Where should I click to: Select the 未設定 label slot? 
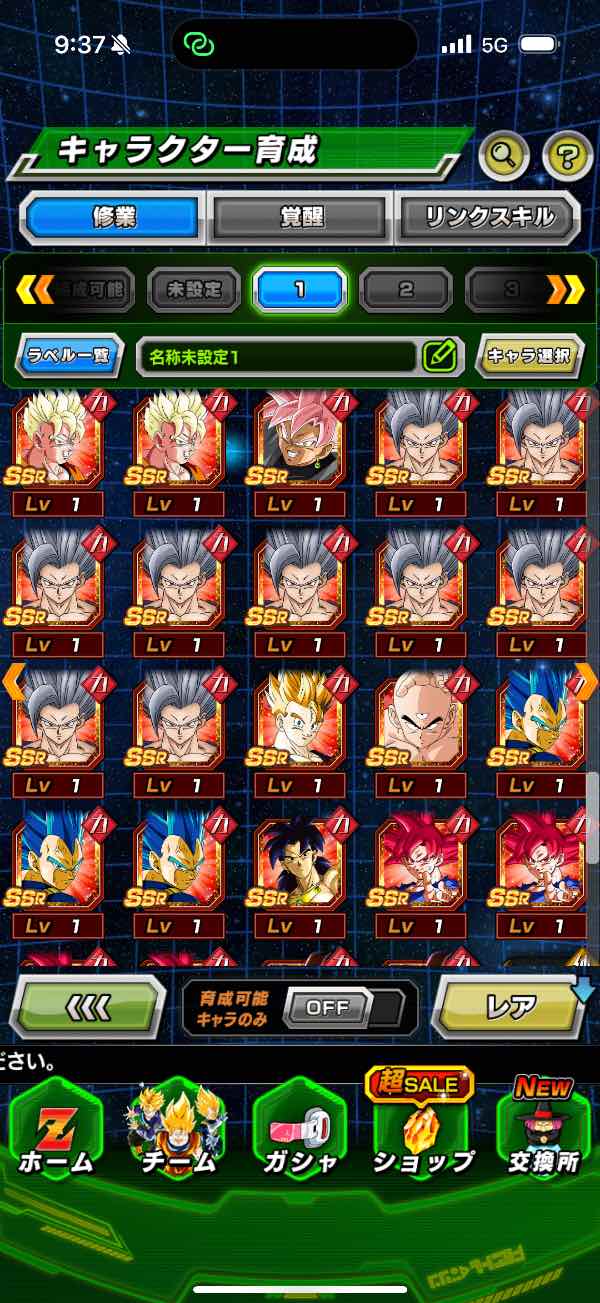point(194,291)
